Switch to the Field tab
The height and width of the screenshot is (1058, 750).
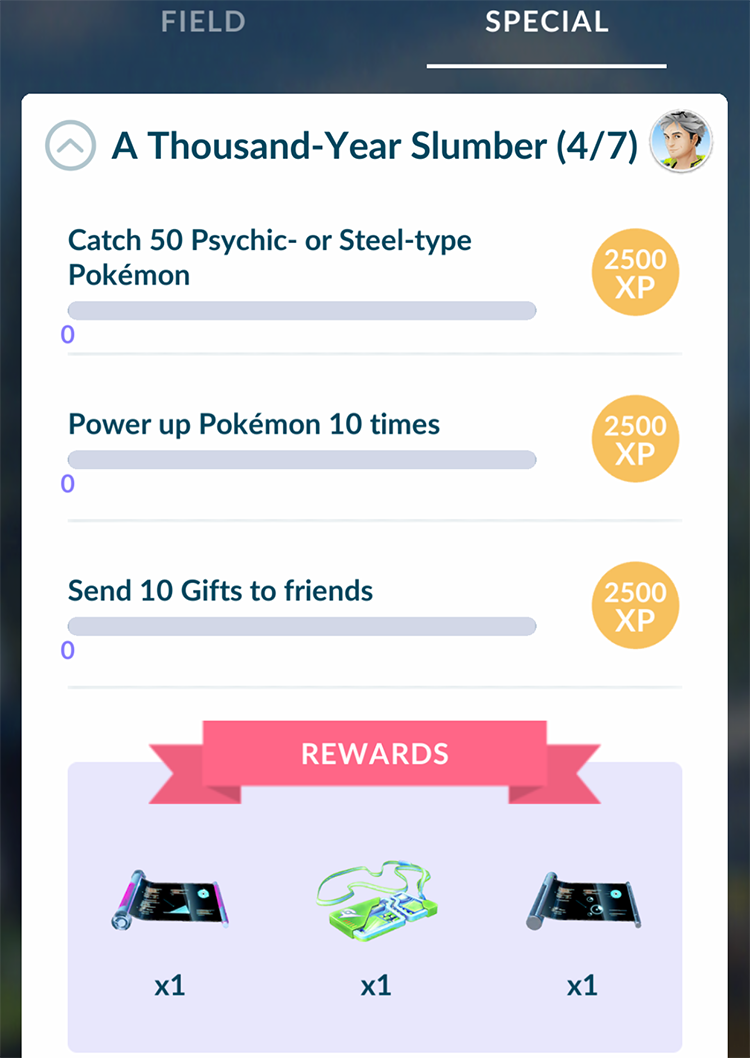(x=203, y=22)
